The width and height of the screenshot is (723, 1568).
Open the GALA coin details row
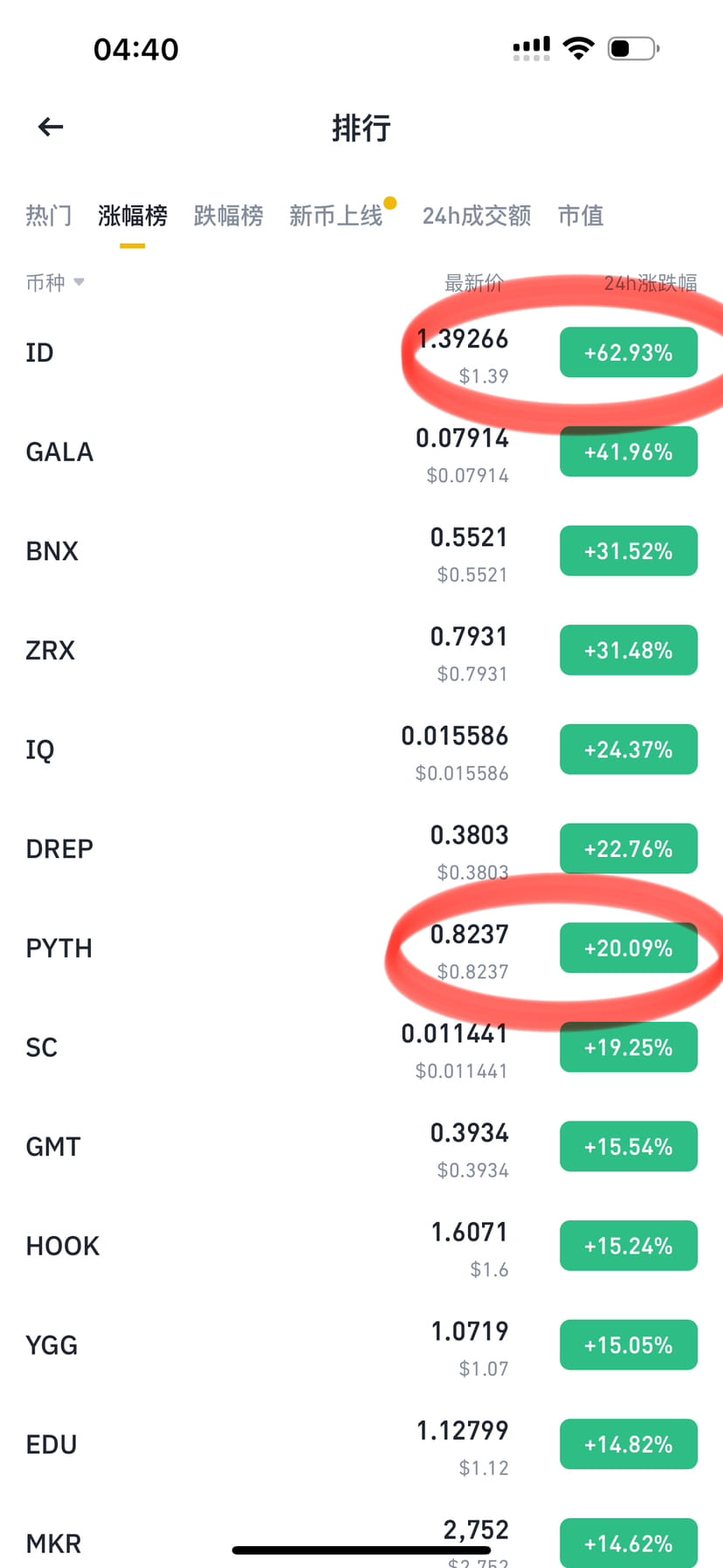(x=59, y=452)
